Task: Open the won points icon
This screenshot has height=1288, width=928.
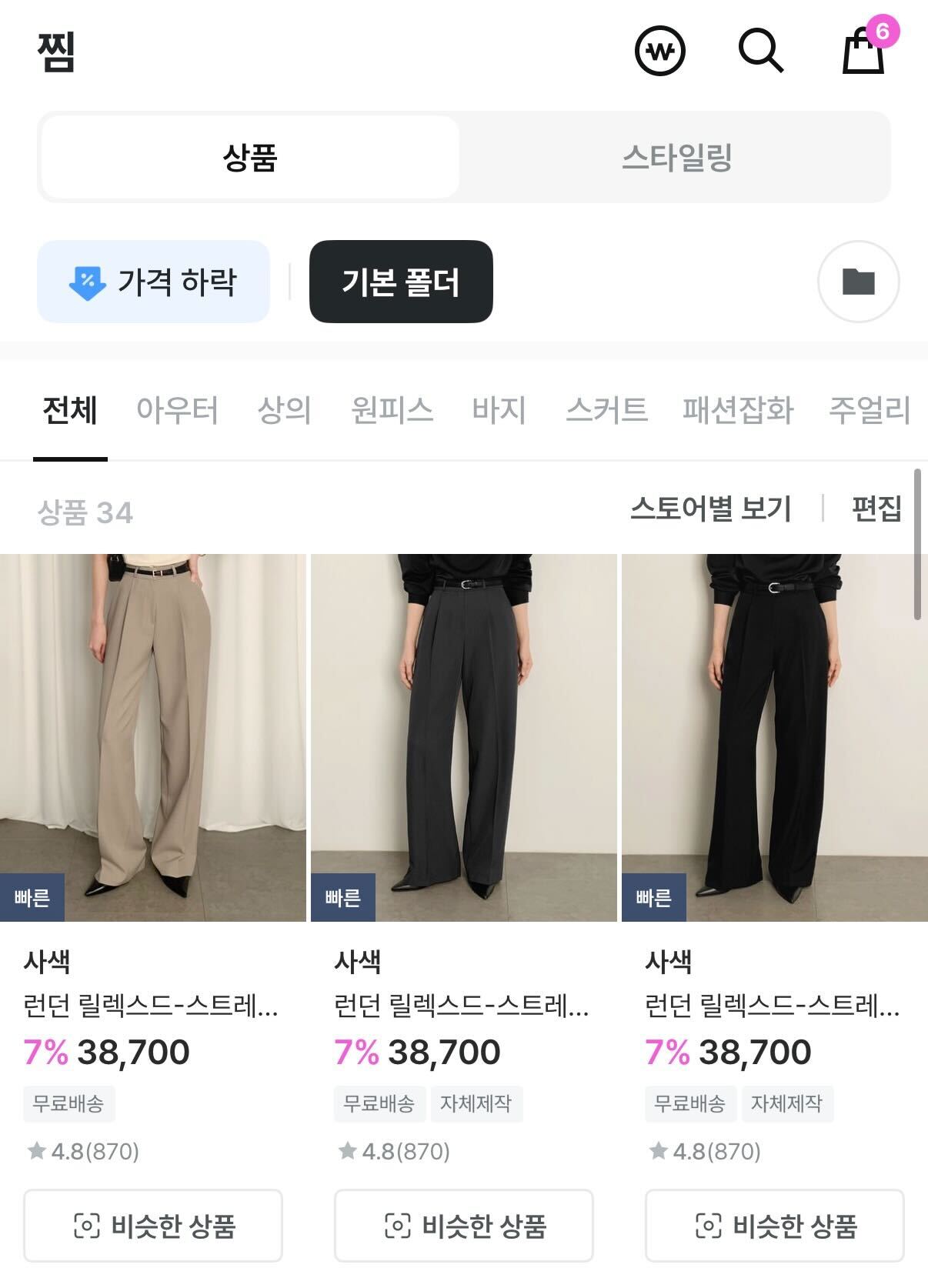Action: [x=659, y=52]
